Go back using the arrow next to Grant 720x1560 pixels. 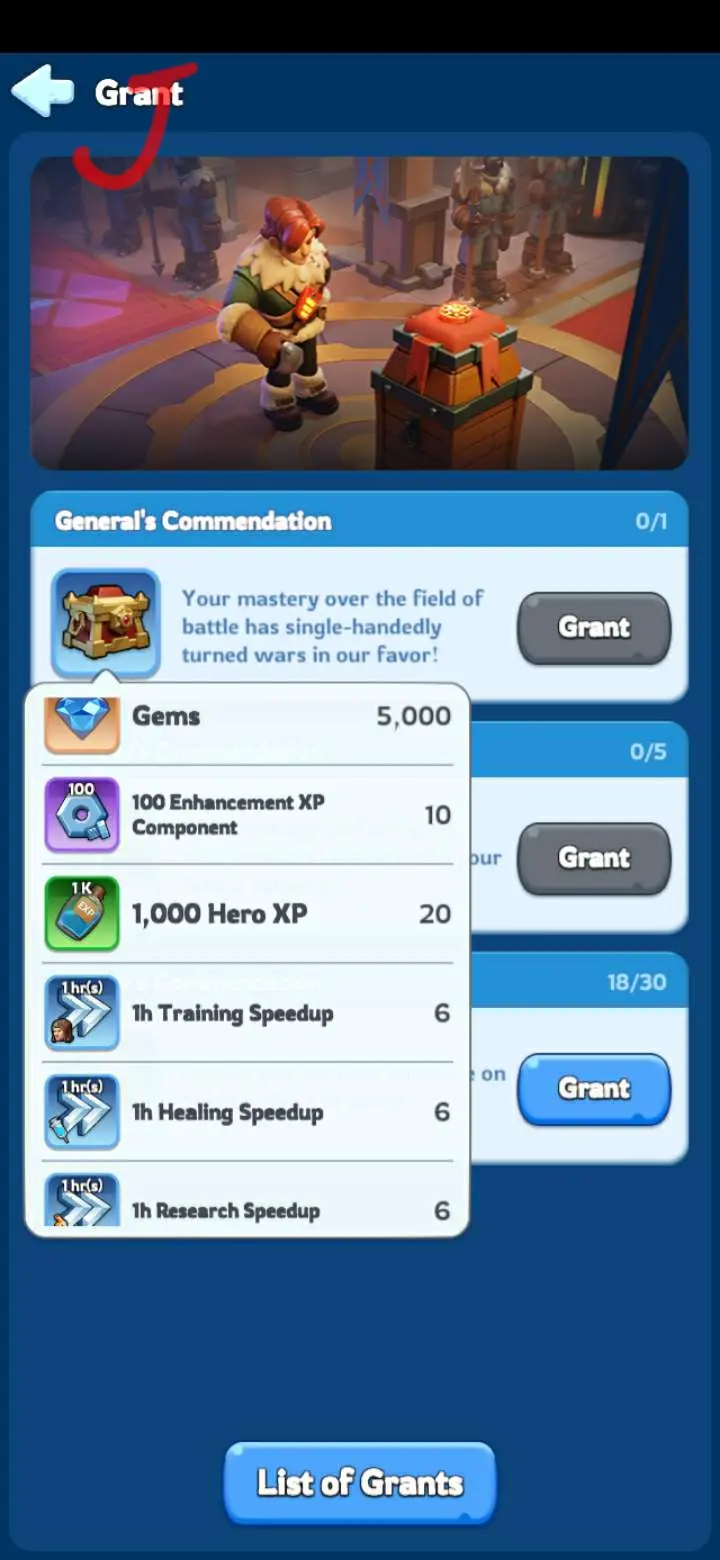click(x=43, y=91)
